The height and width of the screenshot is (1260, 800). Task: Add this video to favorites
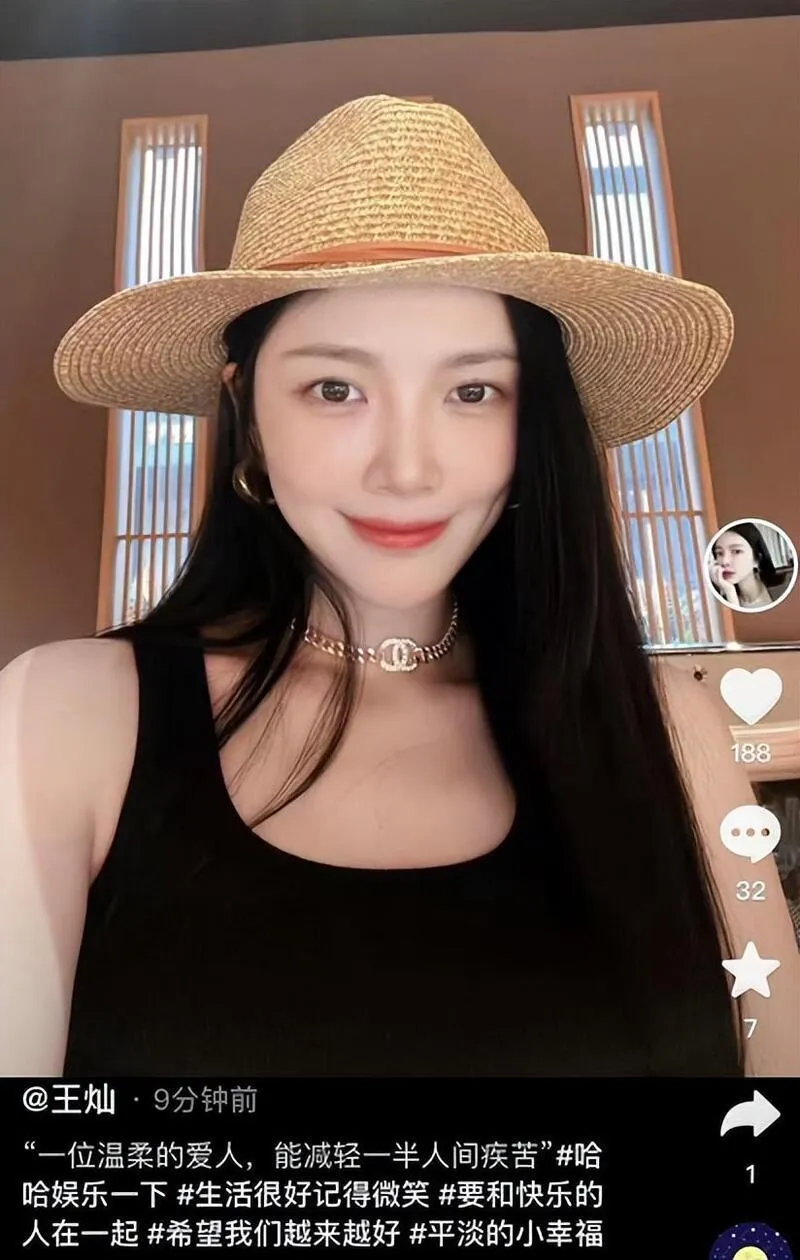750,972
